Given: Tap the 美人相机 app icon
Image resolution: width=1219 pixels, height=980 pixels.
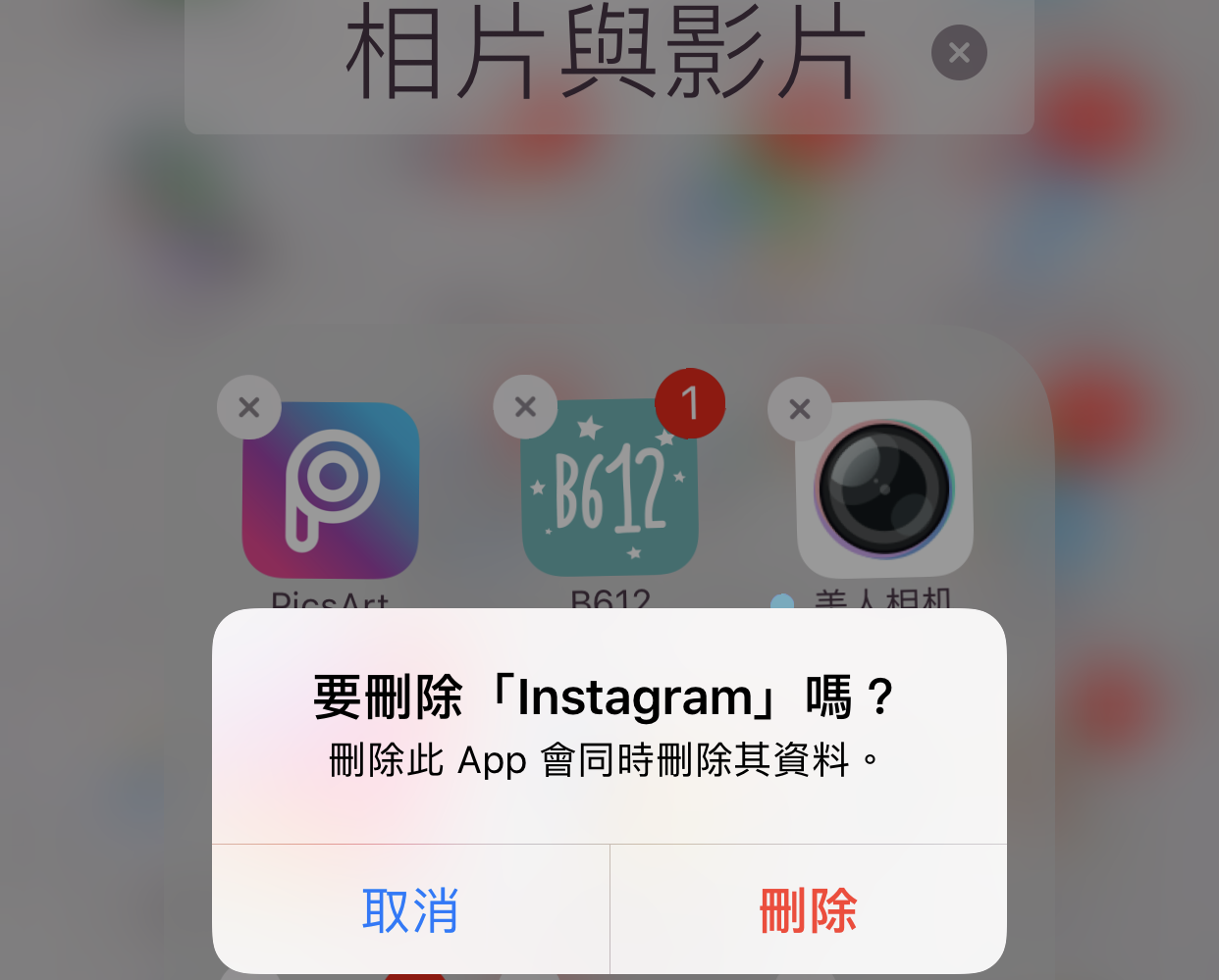Looking at the screenshot, I should pyautogui.click(x=884, y=490).
